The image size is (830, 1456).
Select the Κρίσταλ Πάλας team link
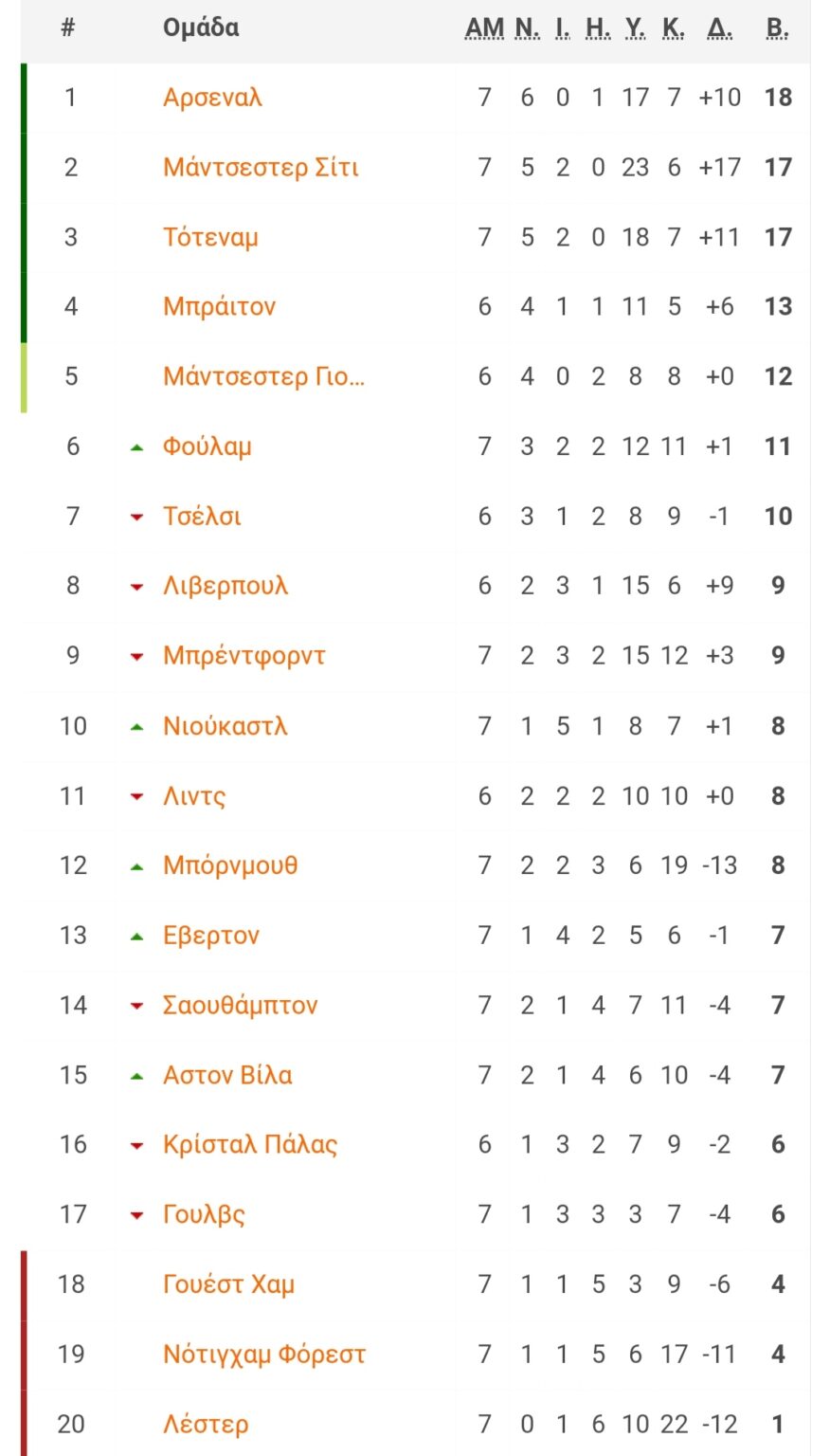(x=250, y=1145)
